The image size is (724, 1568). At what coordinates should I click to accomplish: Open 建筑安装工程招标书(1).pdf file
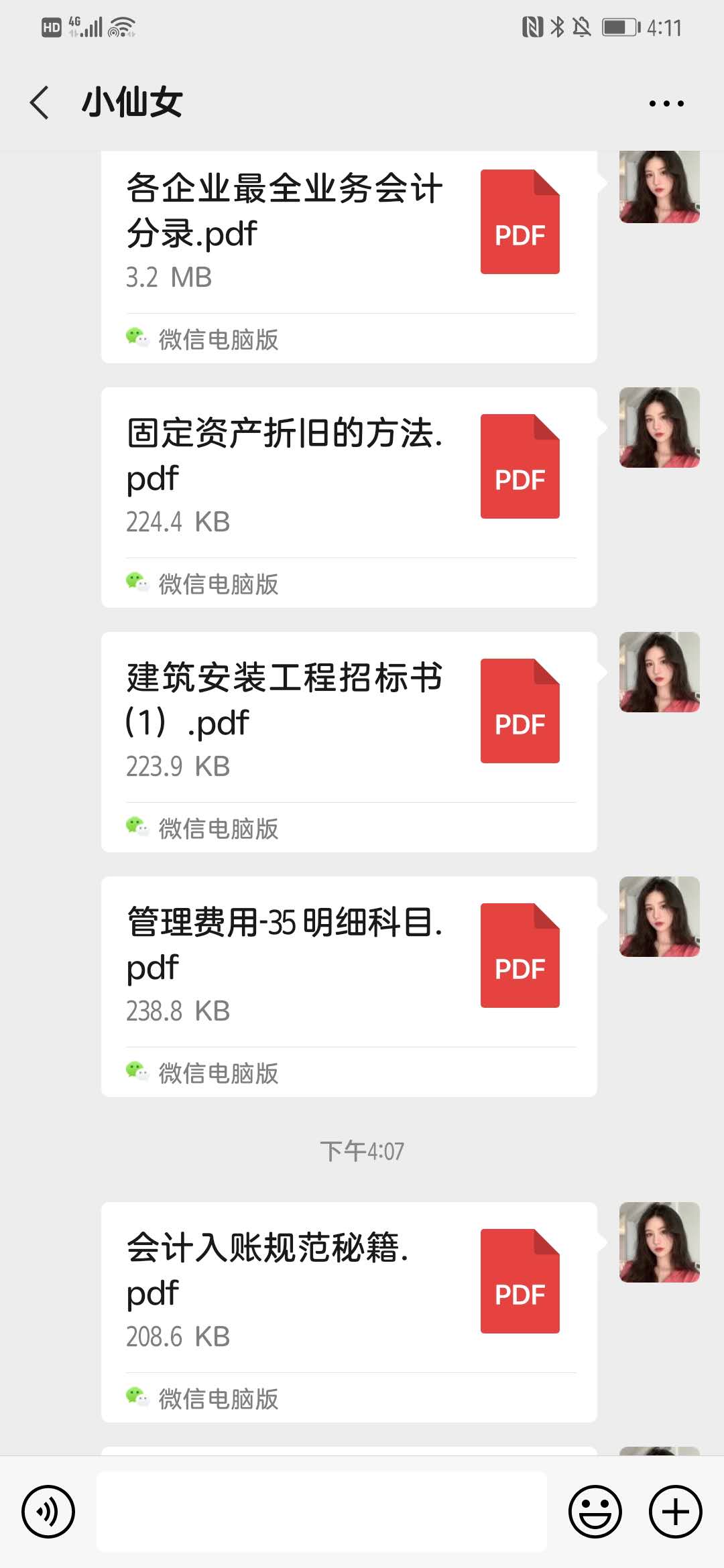[349, 720]
